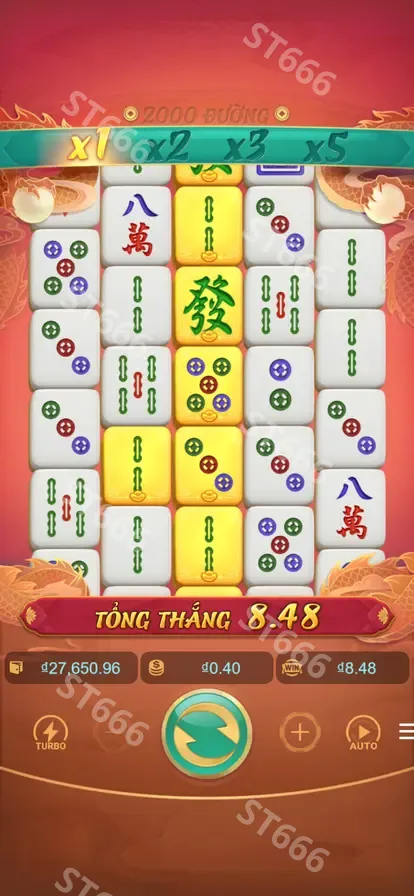Increase the bet with the plus button
This screenshot has width=414, height=896.
[300, 732]
